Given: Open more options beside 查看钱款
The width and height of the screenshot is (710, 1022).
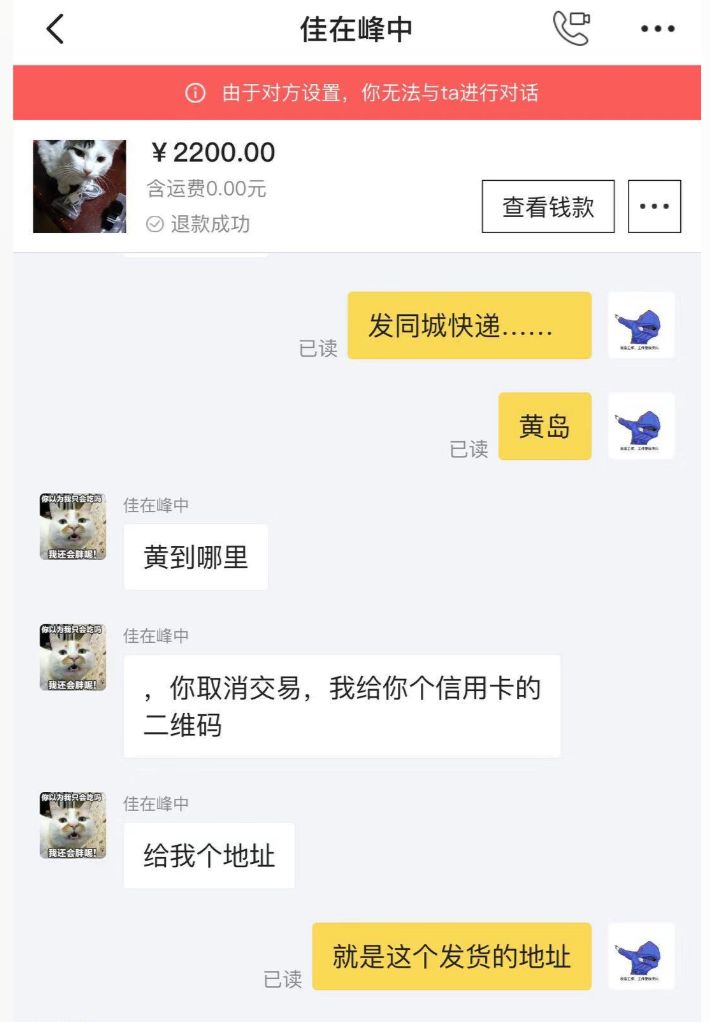Looking at the screenshot, I should coord(654,207).
